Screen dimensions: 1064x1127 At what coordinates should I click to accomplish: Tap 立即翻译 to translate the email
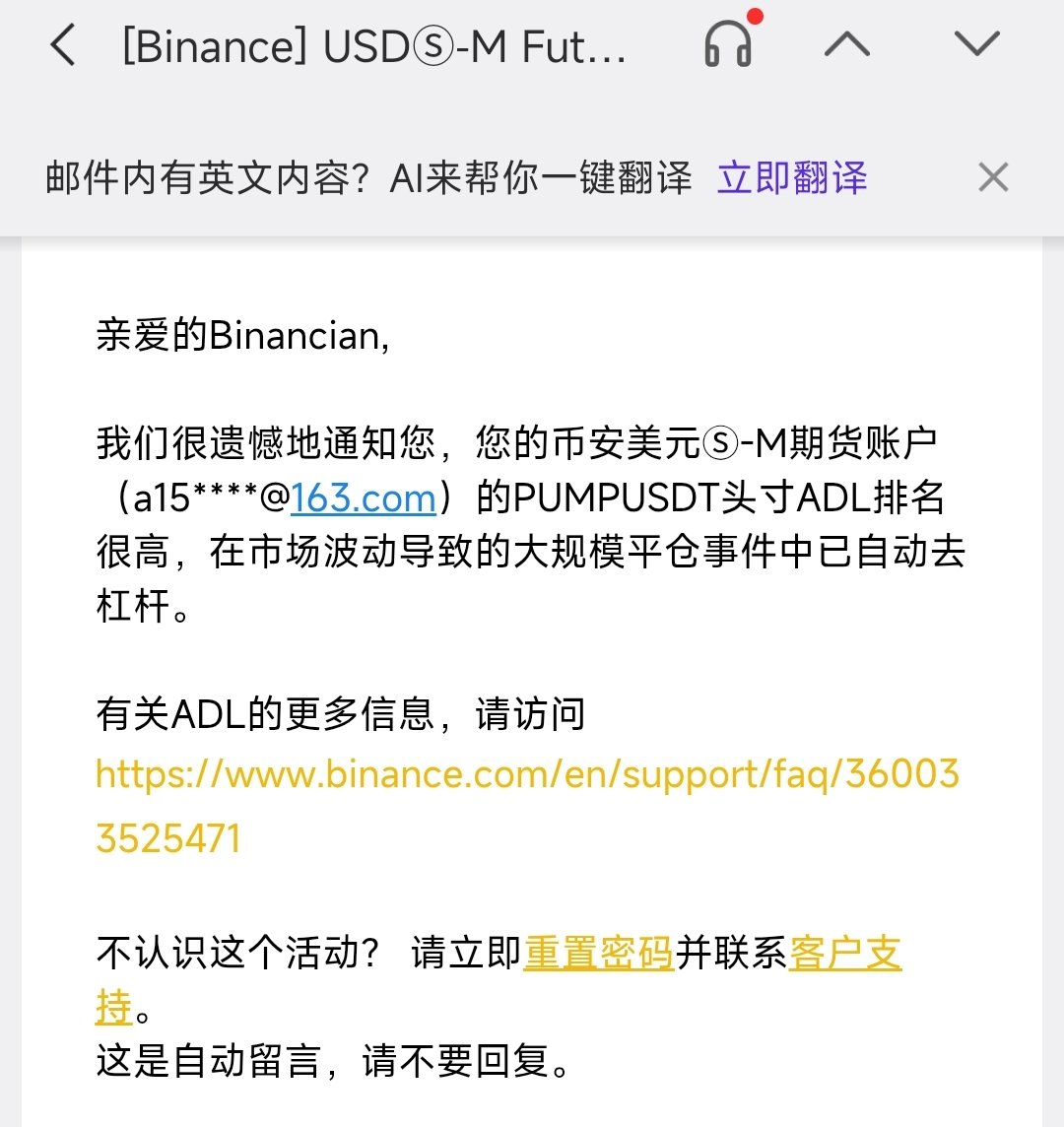[792, 178]
